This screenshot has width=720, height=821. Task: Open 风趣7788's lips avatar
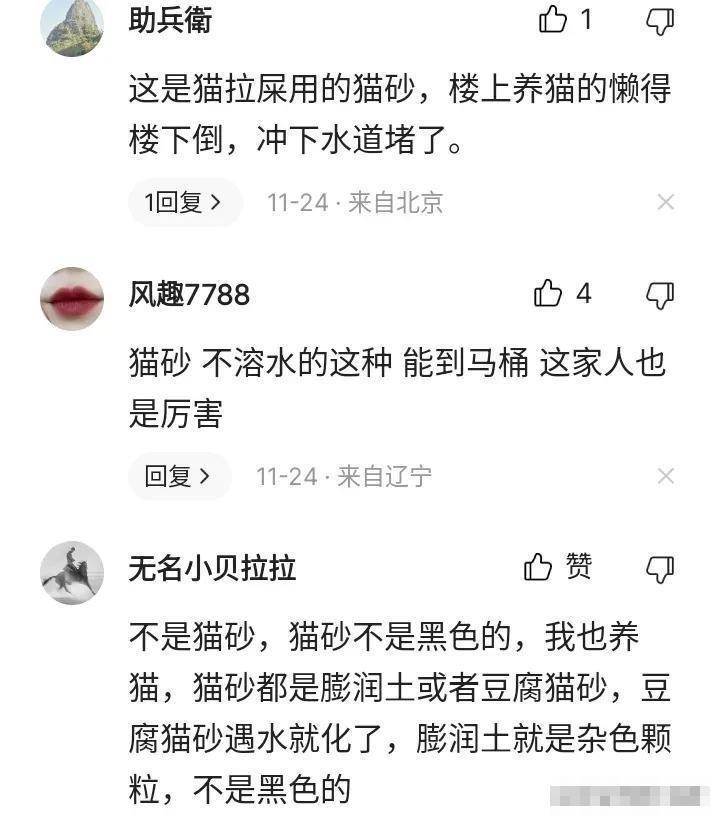click(72, 299)
